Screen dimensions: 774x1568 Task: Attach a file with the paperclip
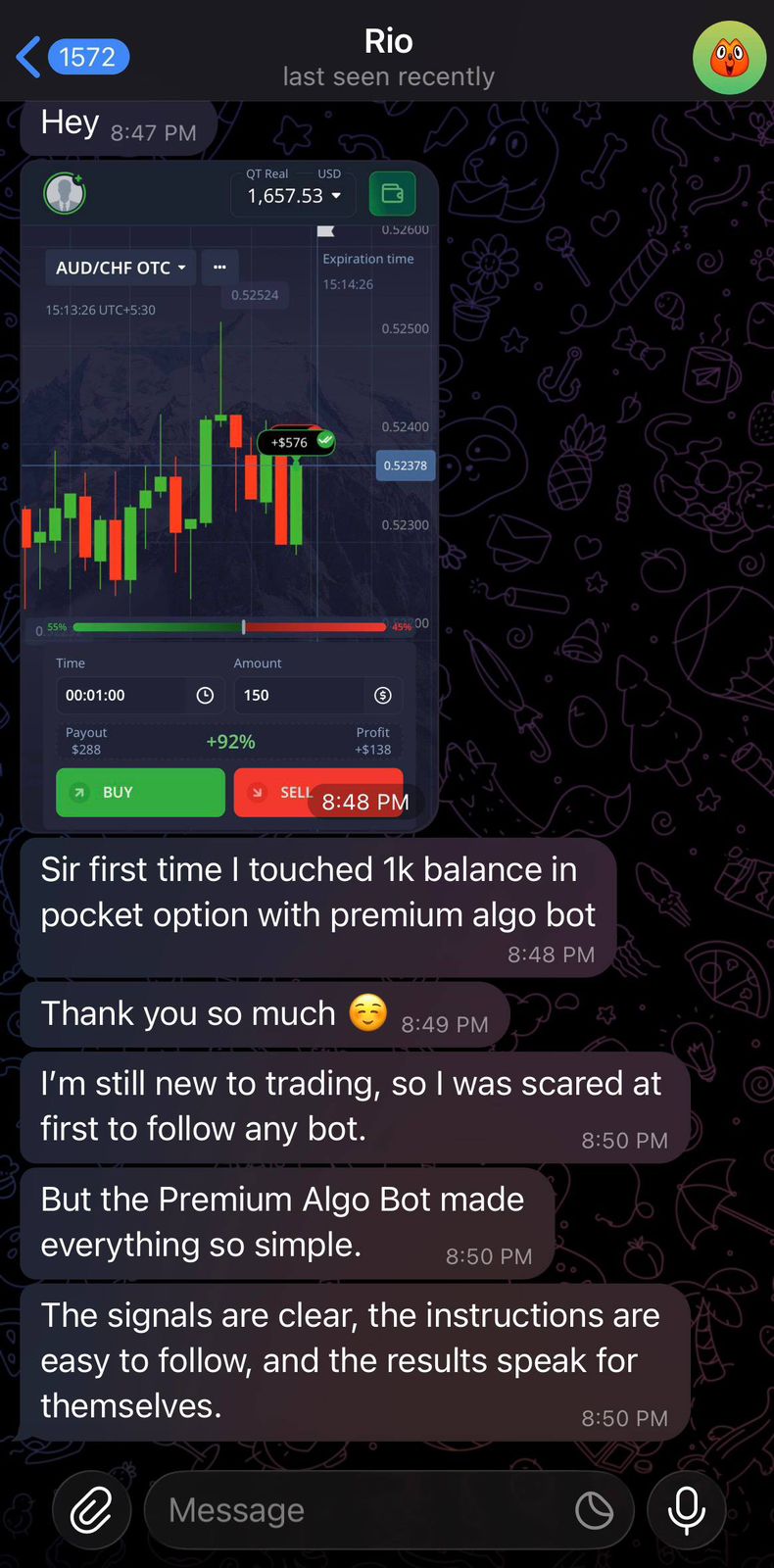pos(91,1510)
